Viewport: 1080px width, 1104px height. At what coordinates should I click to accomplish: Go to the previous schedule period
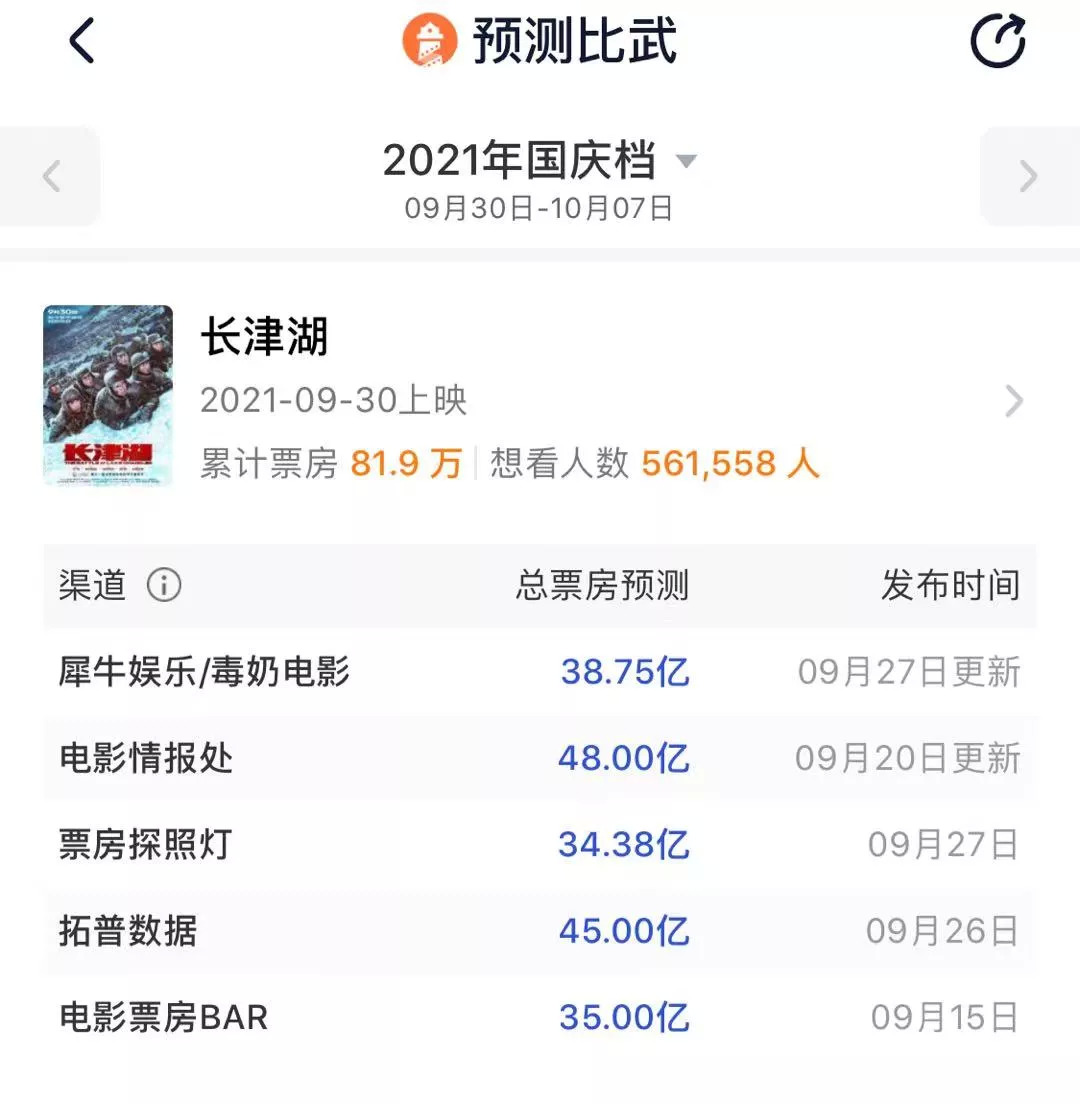[51, 177]
